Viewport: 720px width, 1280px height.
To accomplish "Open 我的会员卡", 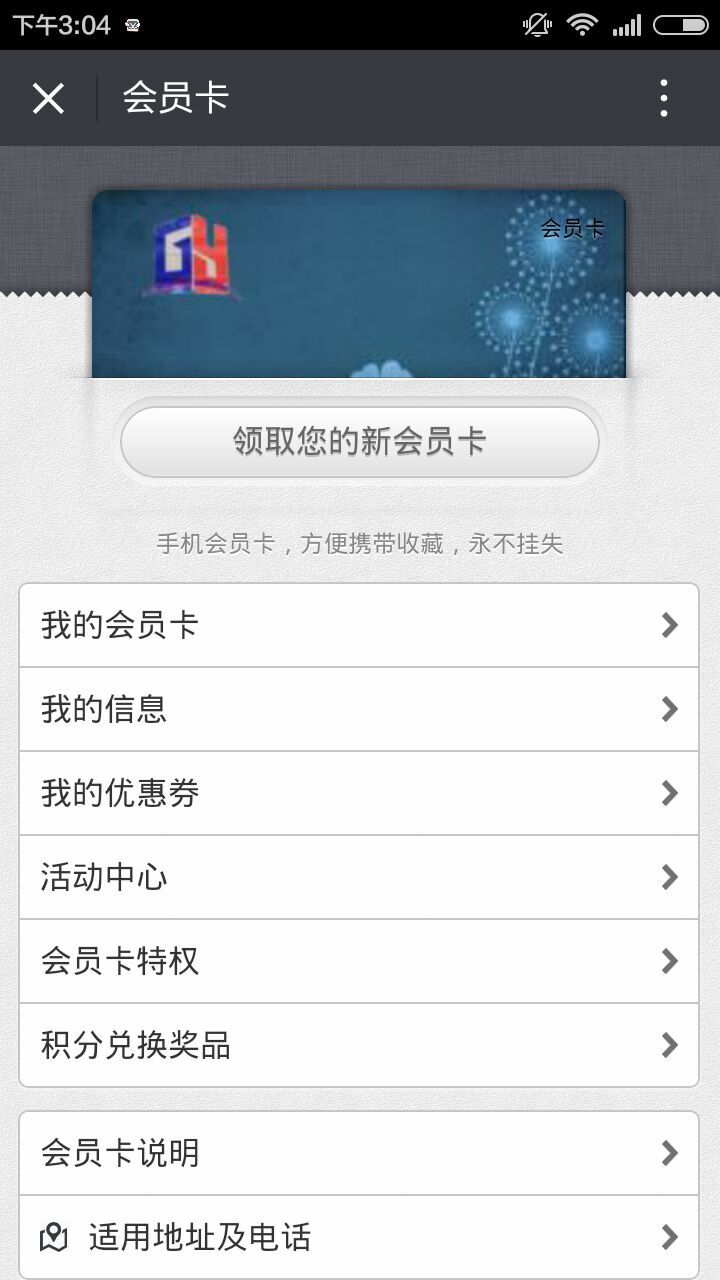I will point(359,625).
